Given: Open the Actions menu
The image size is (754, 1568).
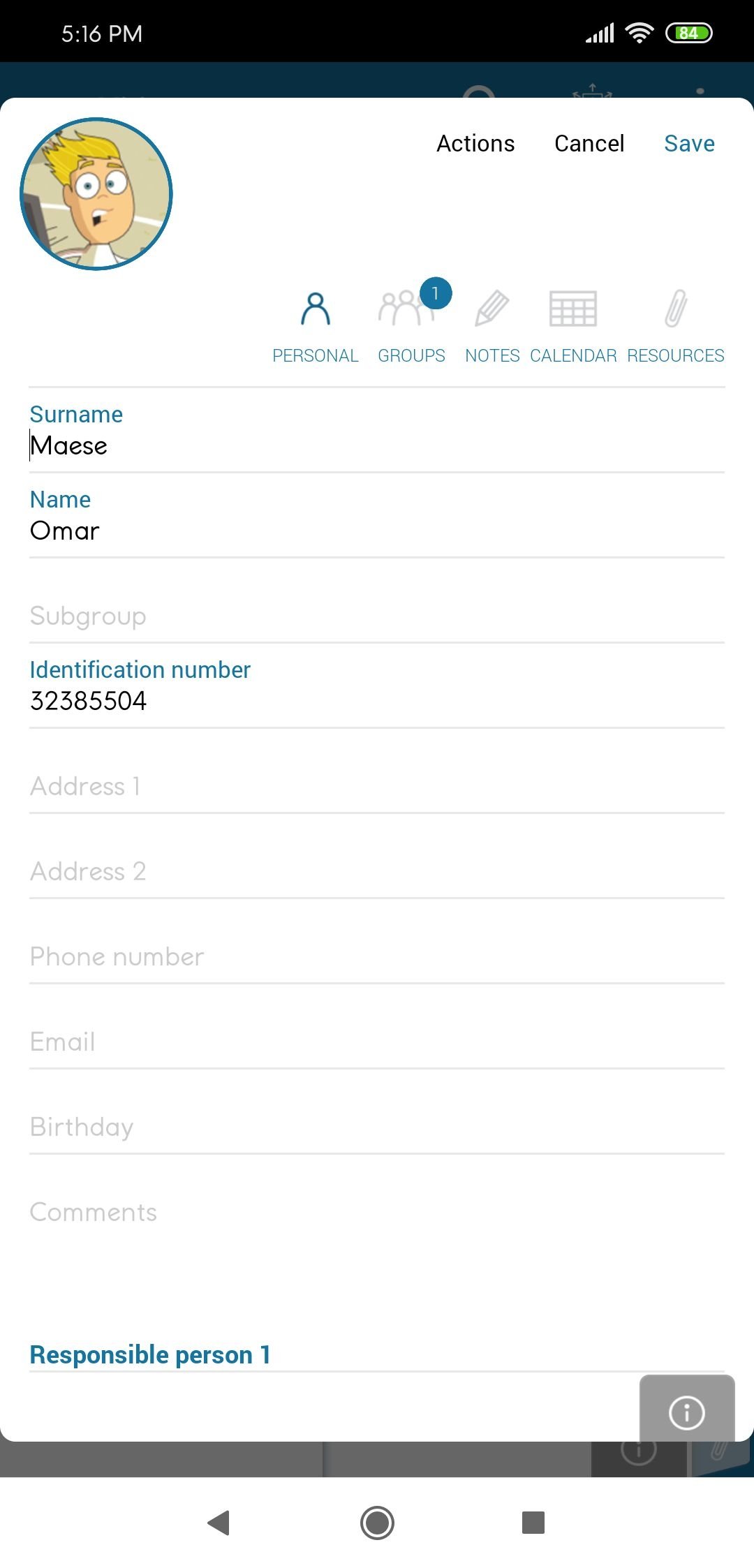Looking at the screenshot, I should (475, 143).
